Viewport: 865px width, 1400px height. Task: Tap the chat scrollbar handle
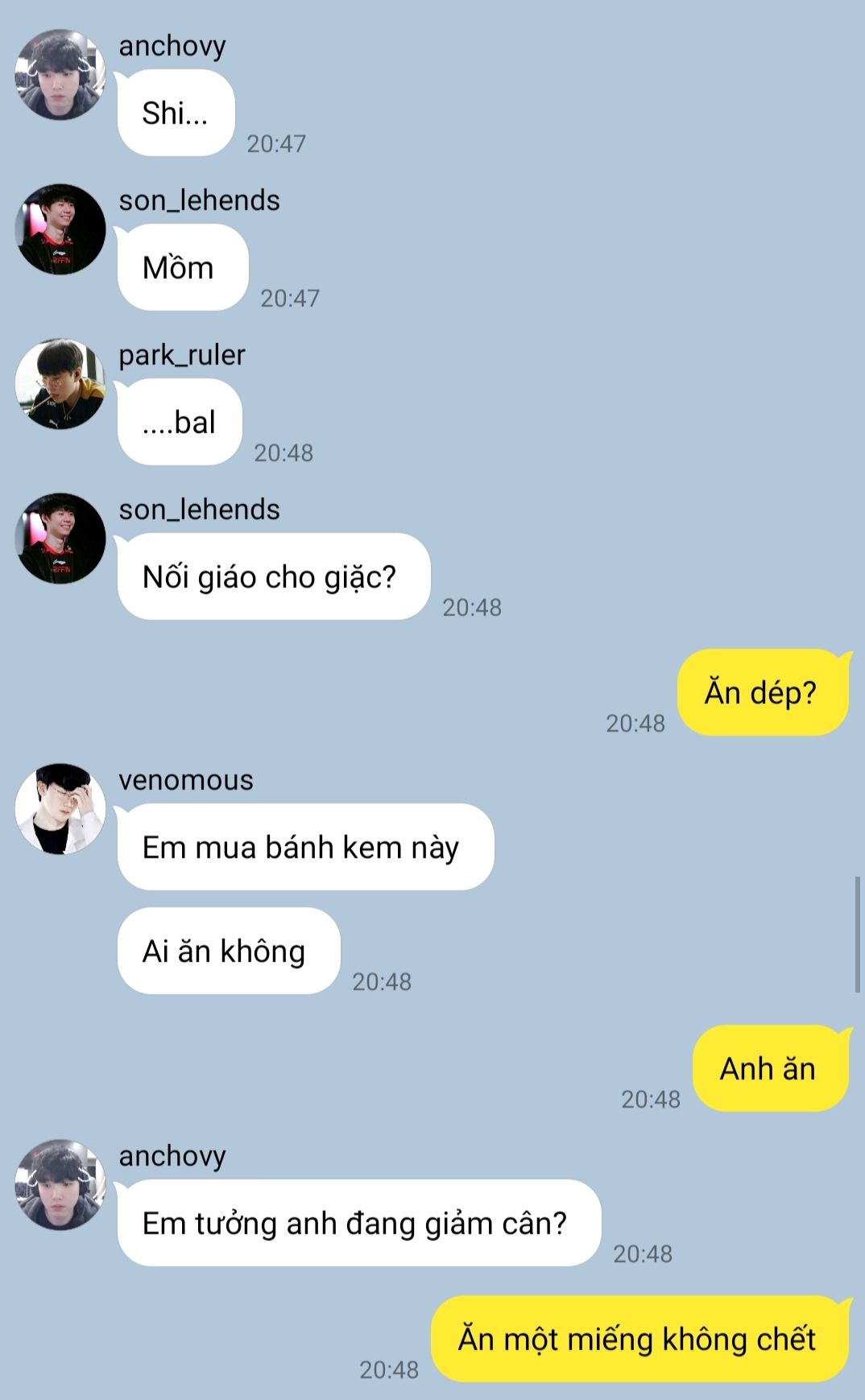tap(857, 935)
